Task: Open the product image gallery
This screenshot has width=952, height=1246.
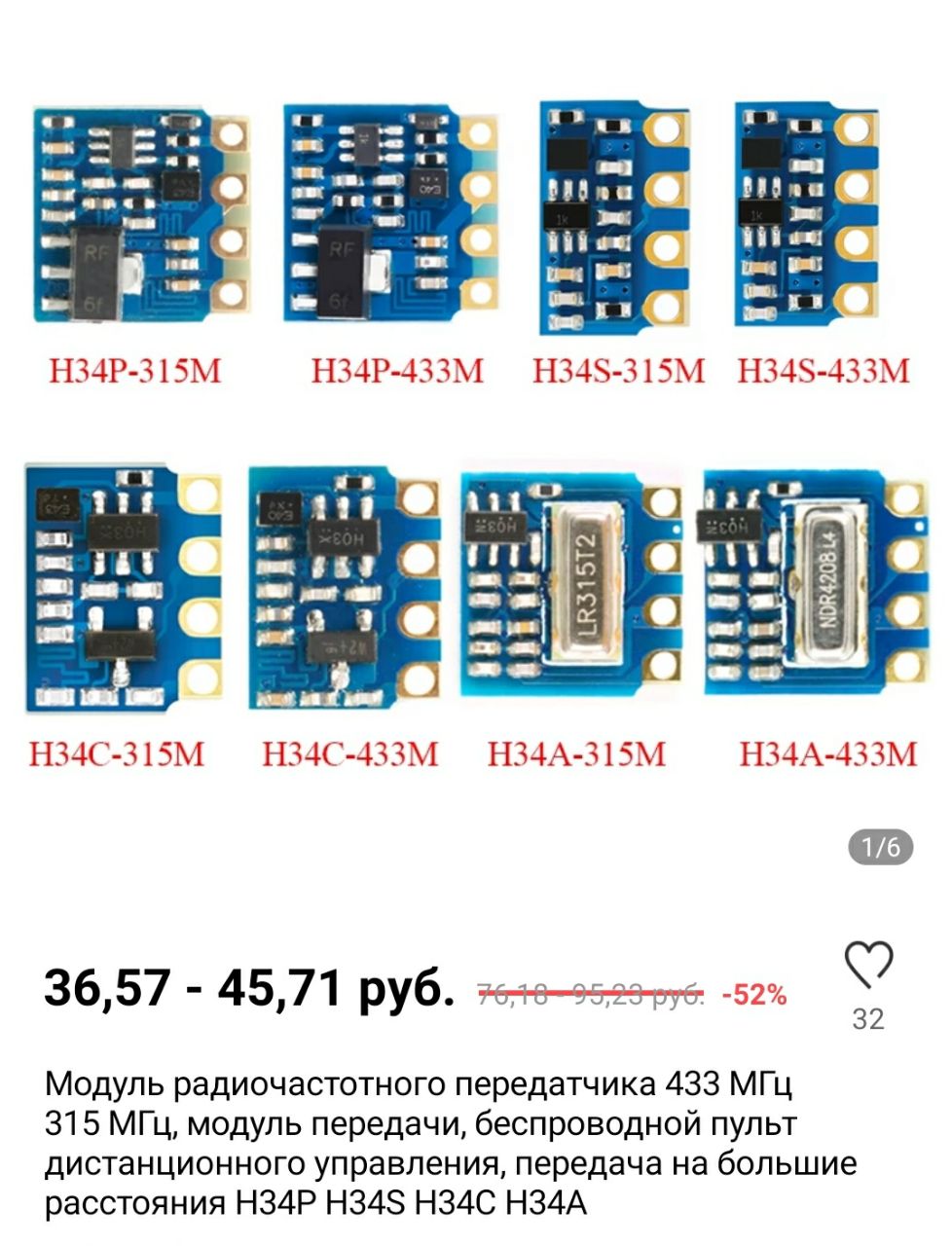Action: coord(475,428)
